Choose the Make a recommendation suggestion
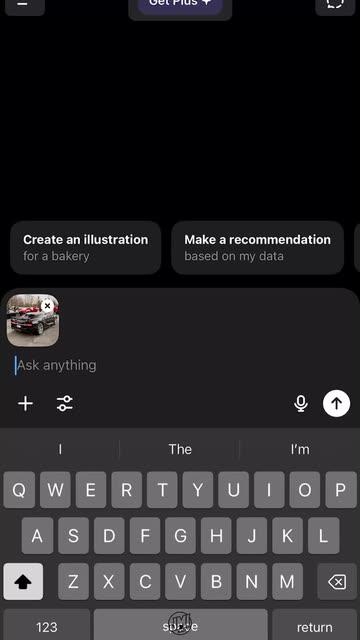 tap(258, 248)
